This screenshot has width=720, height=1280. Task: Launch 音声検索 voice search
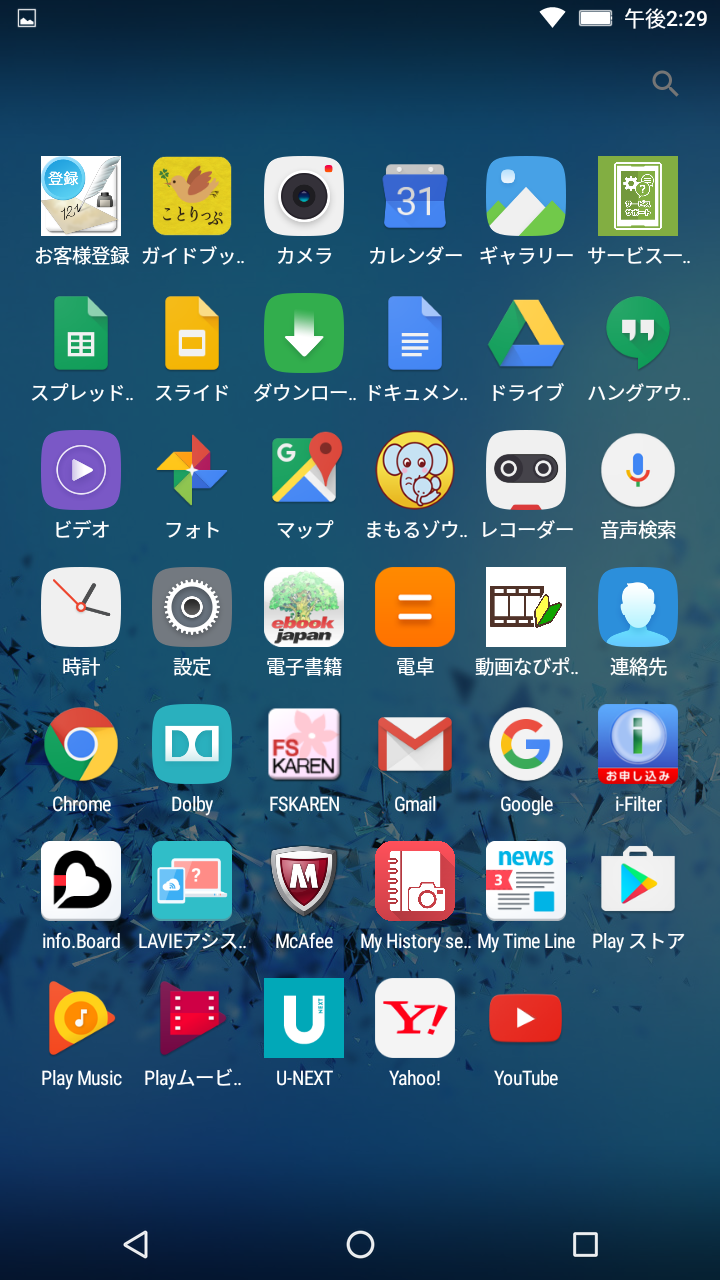click(x=637, y=470)
